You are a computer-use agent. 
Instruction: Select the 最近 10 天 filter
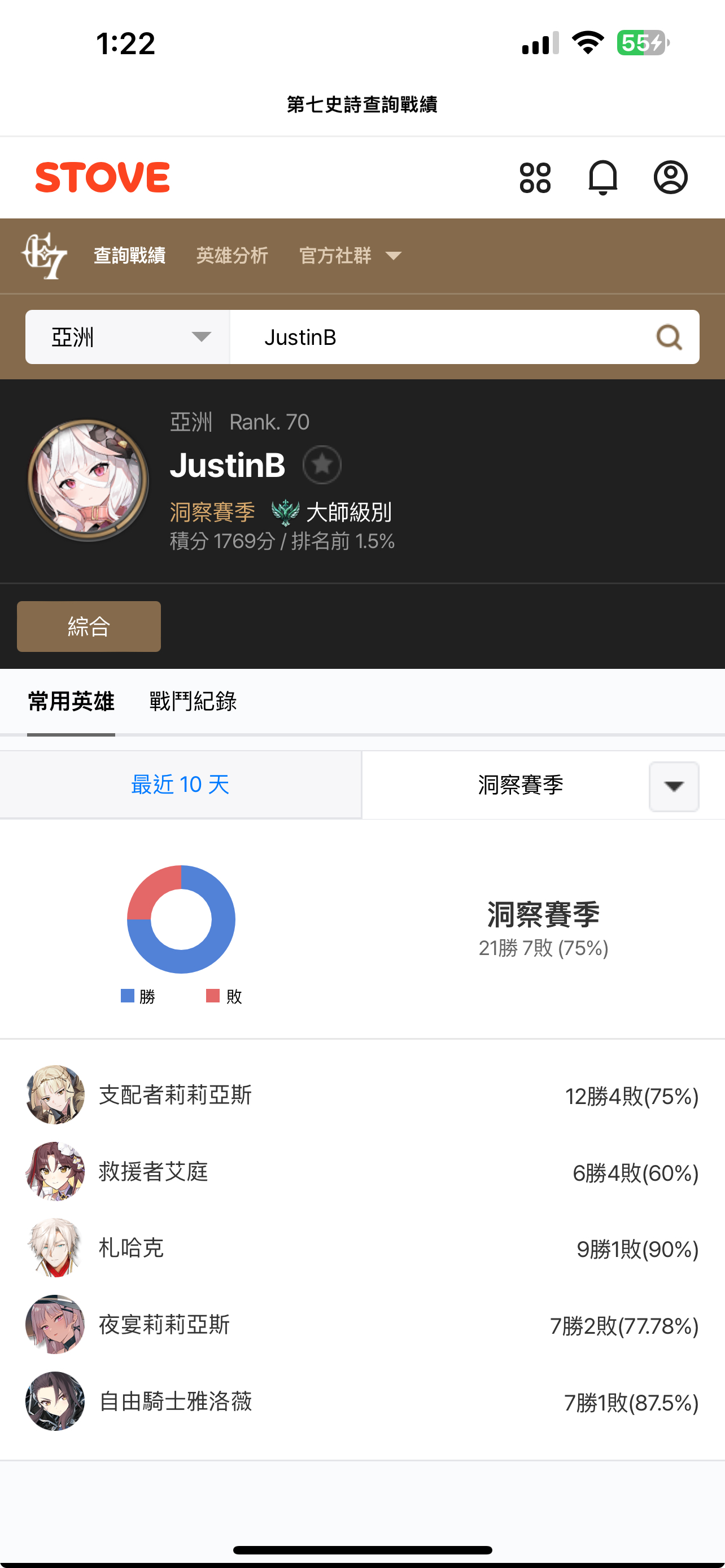[x=181, y=785]
